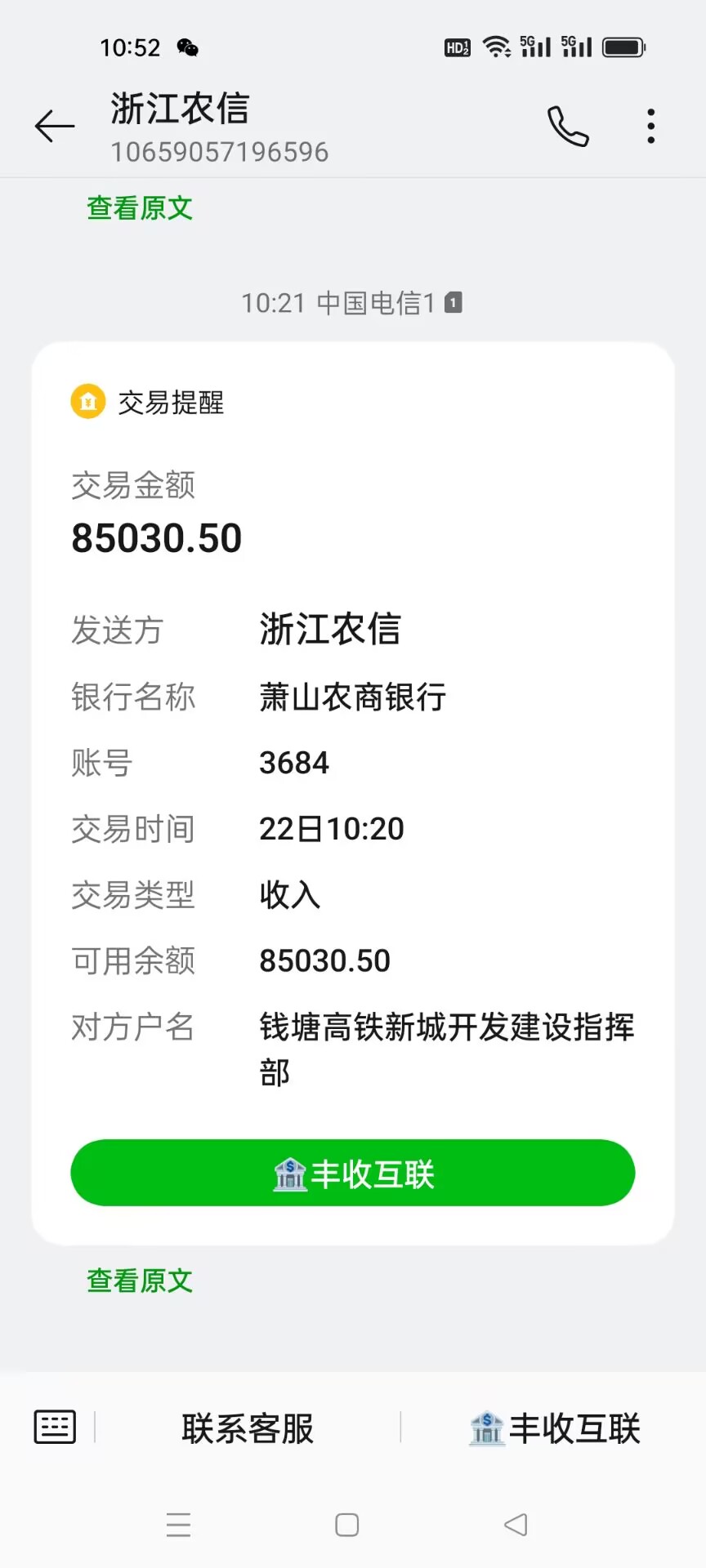Open 丰收互联 in the bottom menu
The height and width of the screenshot is (1568, 706).
[556, 1428]
